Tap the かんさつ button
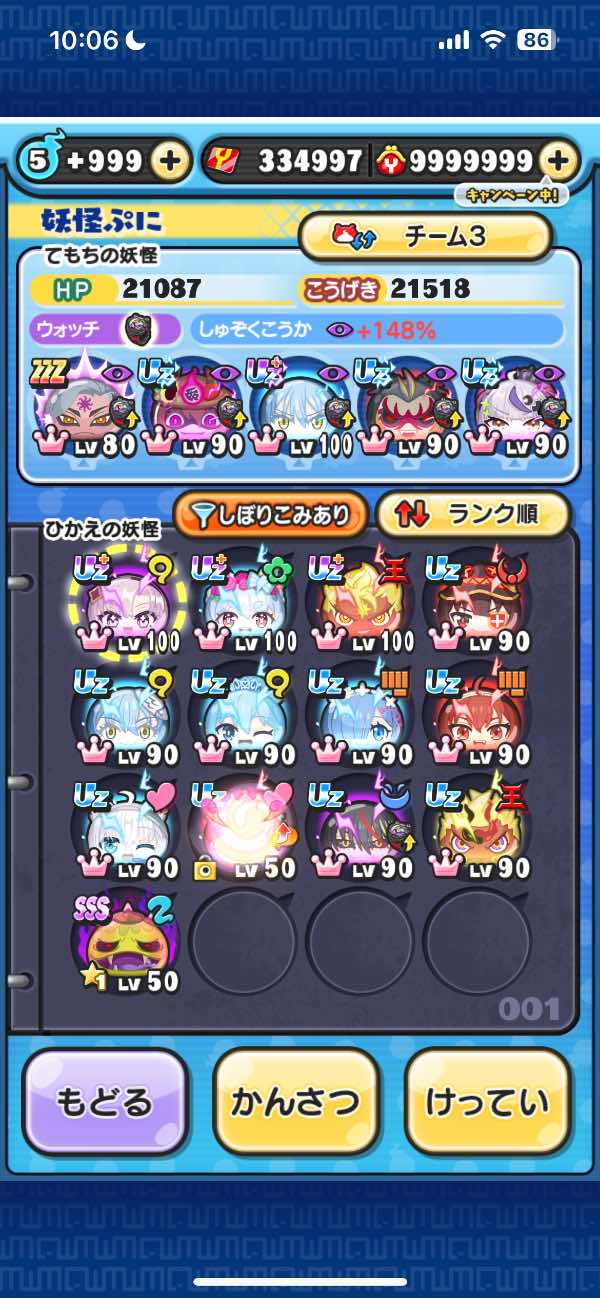600x1298 pixels. (x=296, y=1102)
